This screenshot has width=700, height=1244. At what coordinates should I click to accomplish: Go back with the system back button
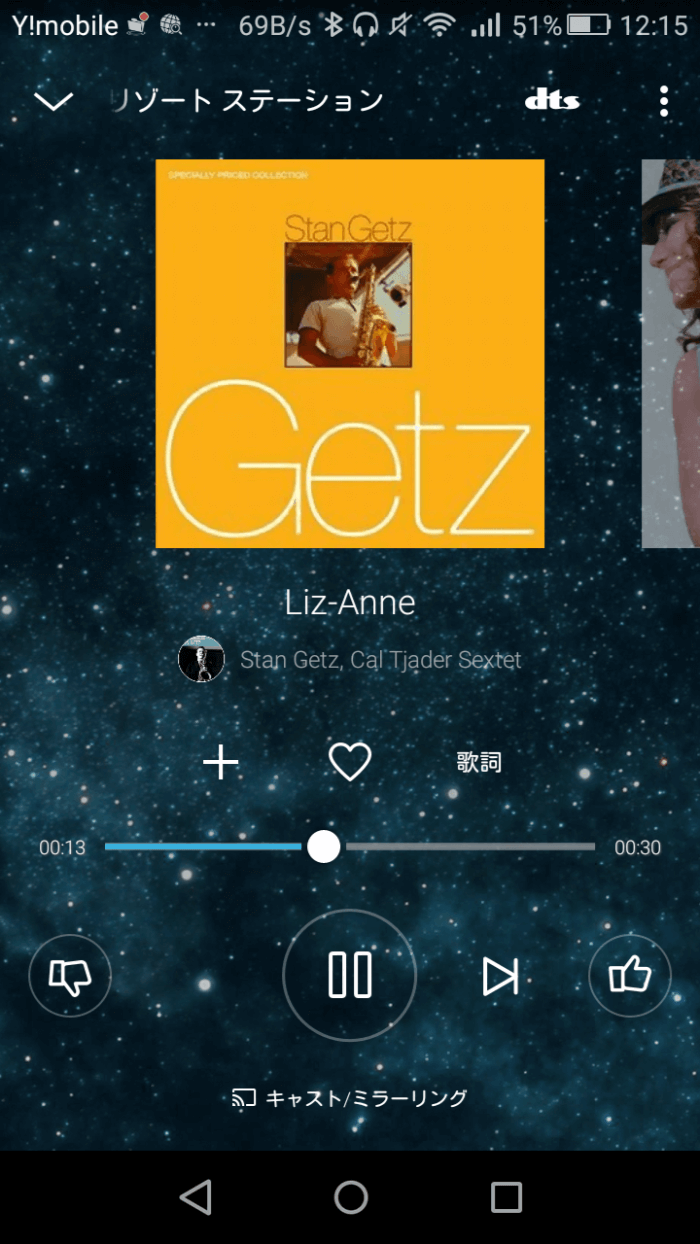coord(196,1197)
